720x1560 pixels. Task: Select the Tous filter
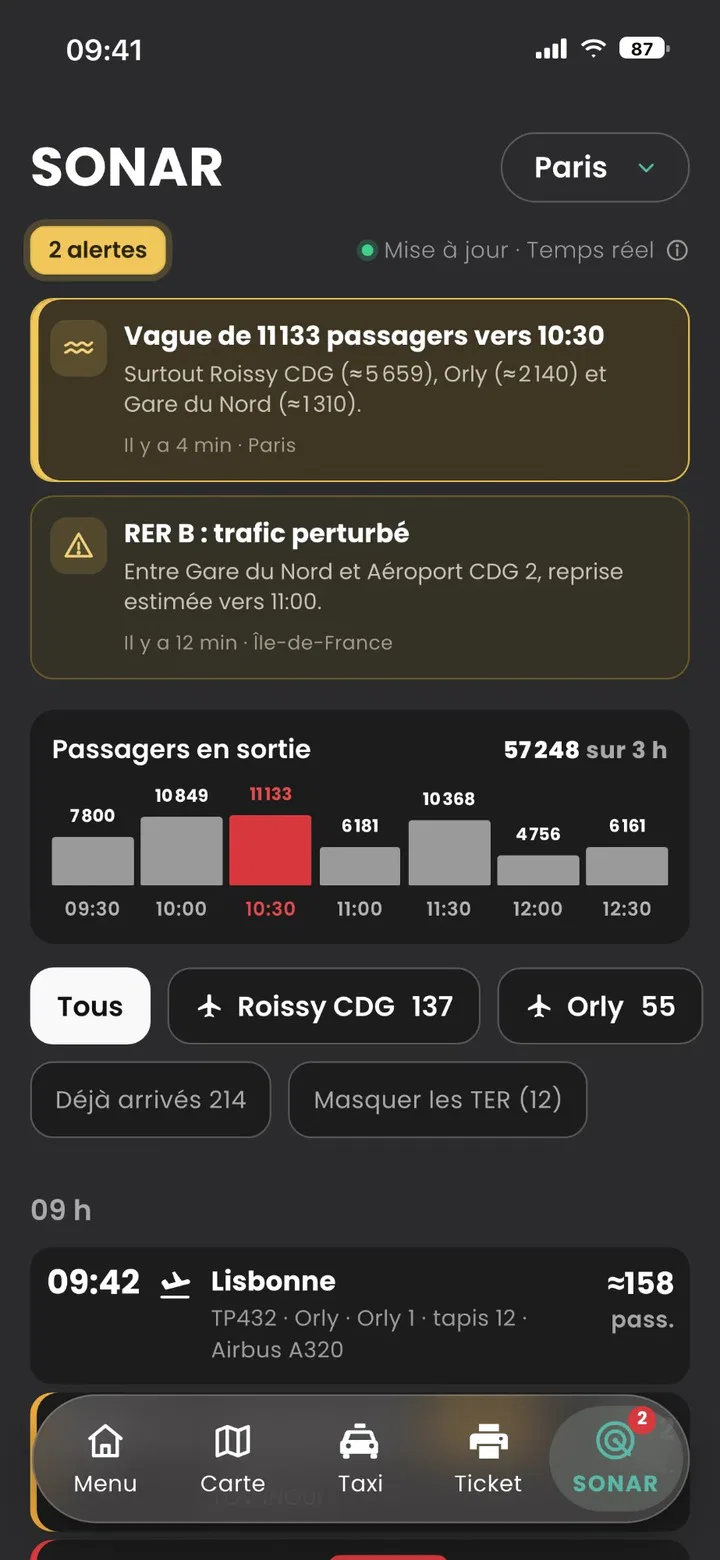click(x=91, y=1006)
